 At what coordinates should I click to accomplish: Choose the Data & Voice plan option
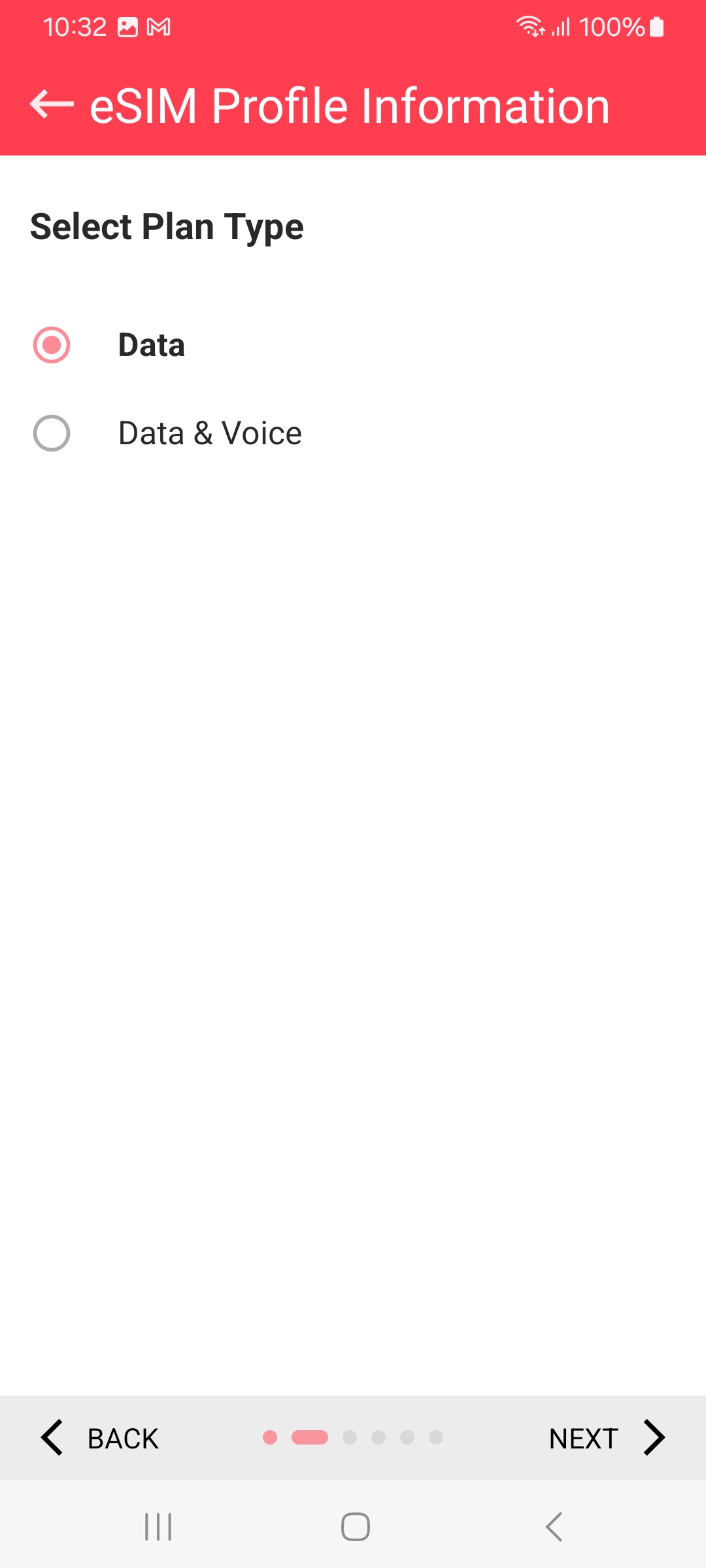pos(52,433)
